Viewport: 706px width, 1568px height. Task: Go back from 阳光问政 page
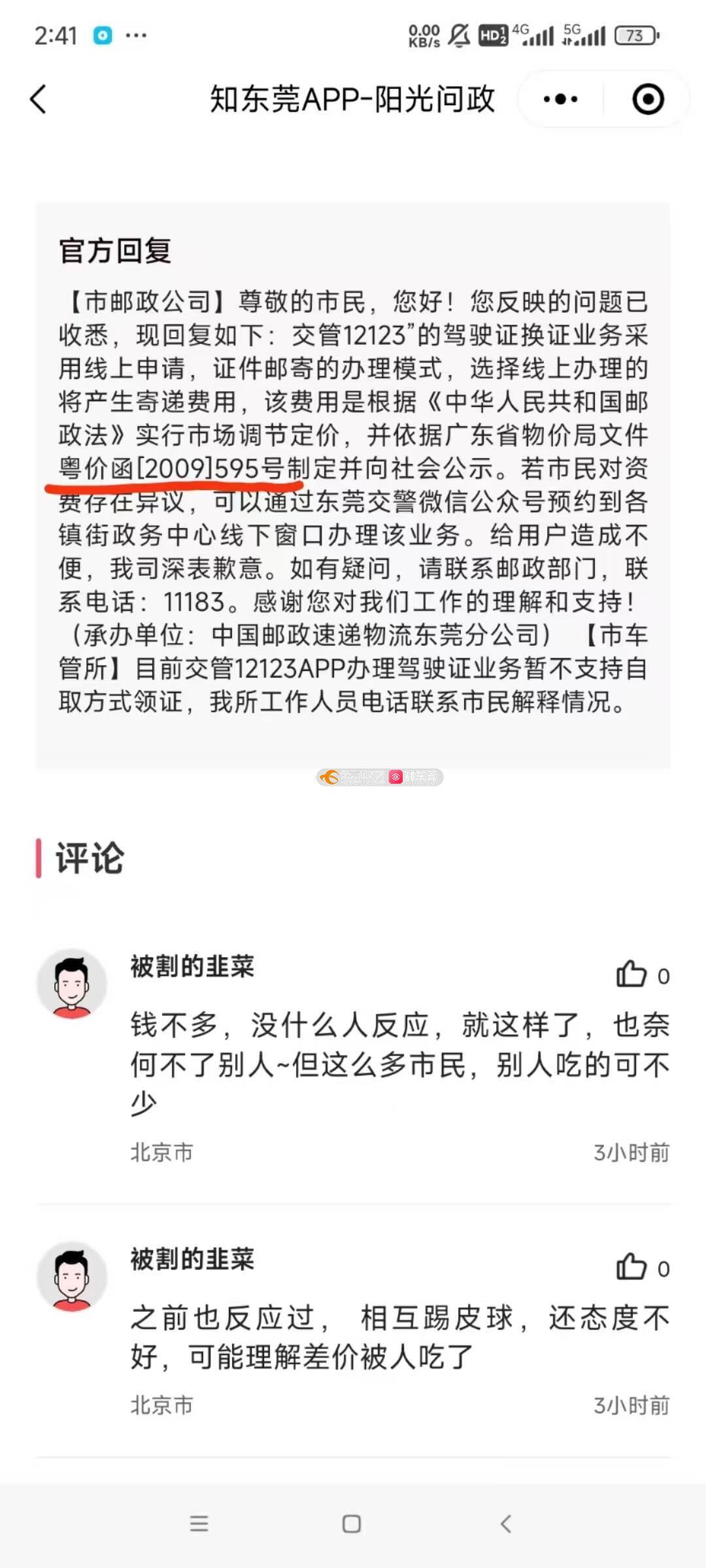pos(39,99)
